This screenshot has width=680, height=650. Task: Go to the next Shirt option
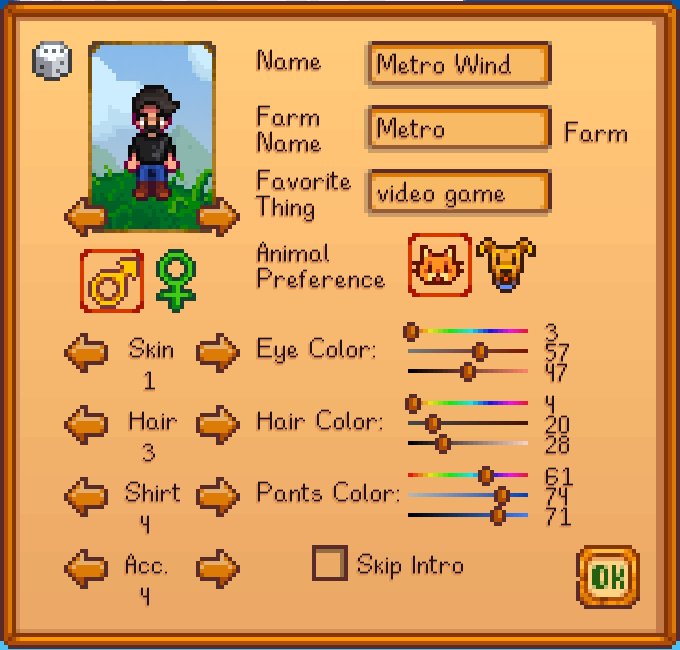pyautogui.click(x=217, y=495)
